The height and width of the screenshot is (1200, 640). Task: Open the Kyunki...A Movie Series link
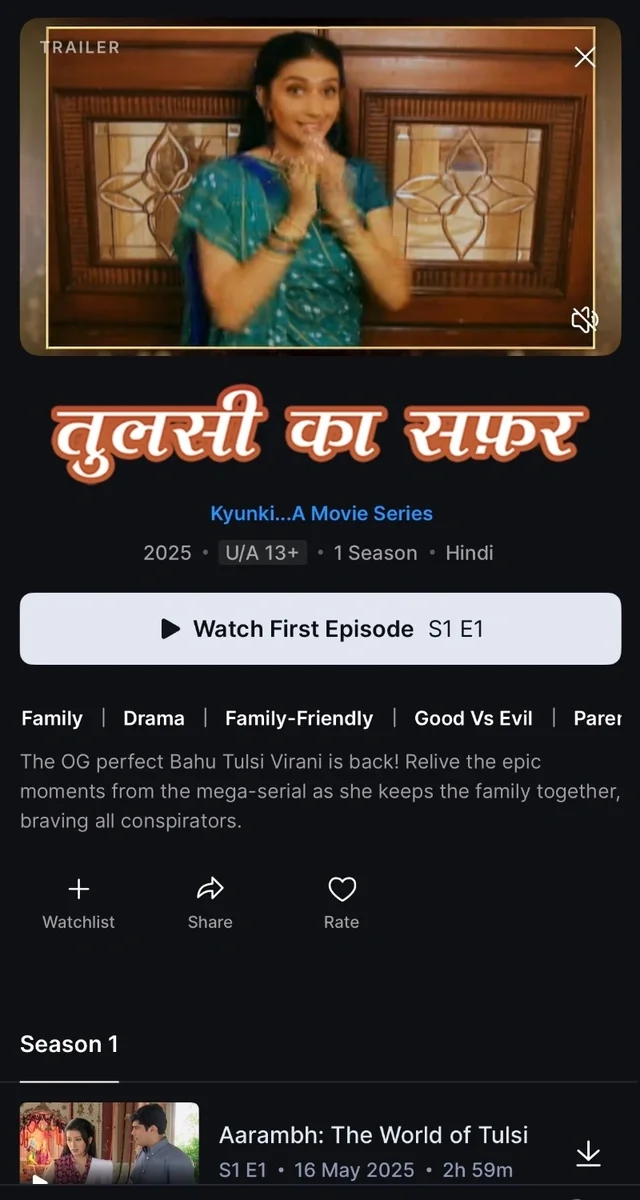tap(321, 514)
